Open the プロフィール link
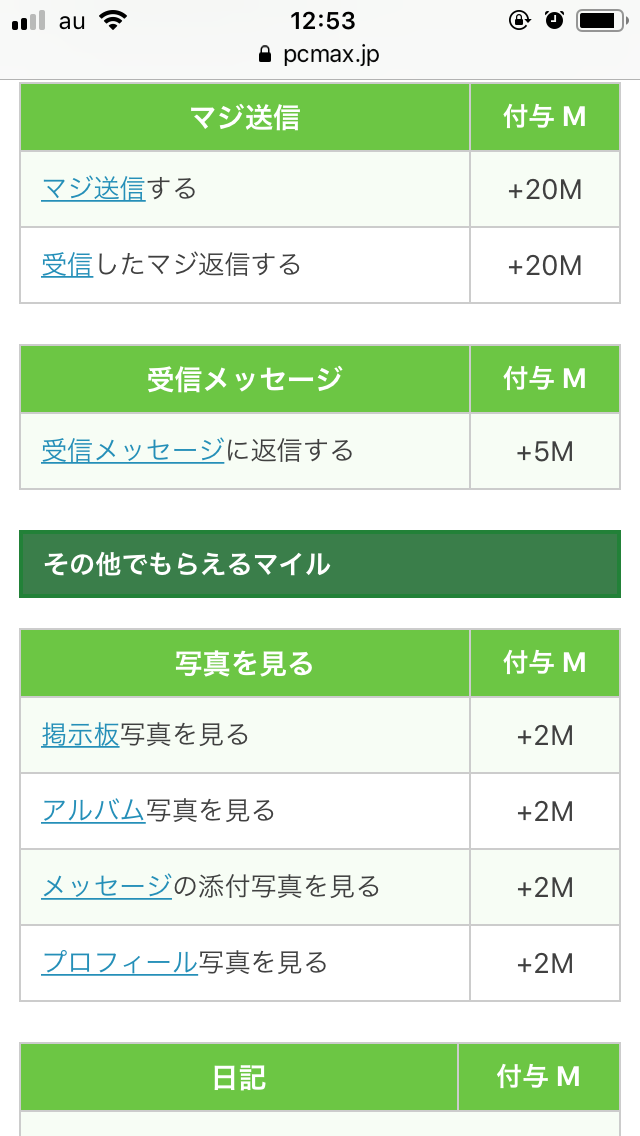This screenshot has height=1136, width=640. click(119, 963)
